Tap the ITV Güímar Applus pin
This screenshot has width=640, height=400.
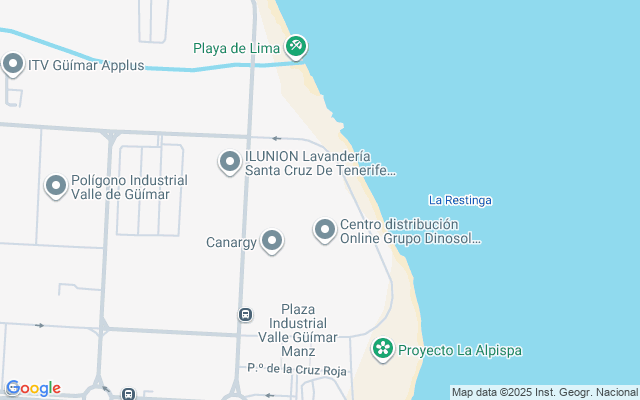tap(13, 65)
